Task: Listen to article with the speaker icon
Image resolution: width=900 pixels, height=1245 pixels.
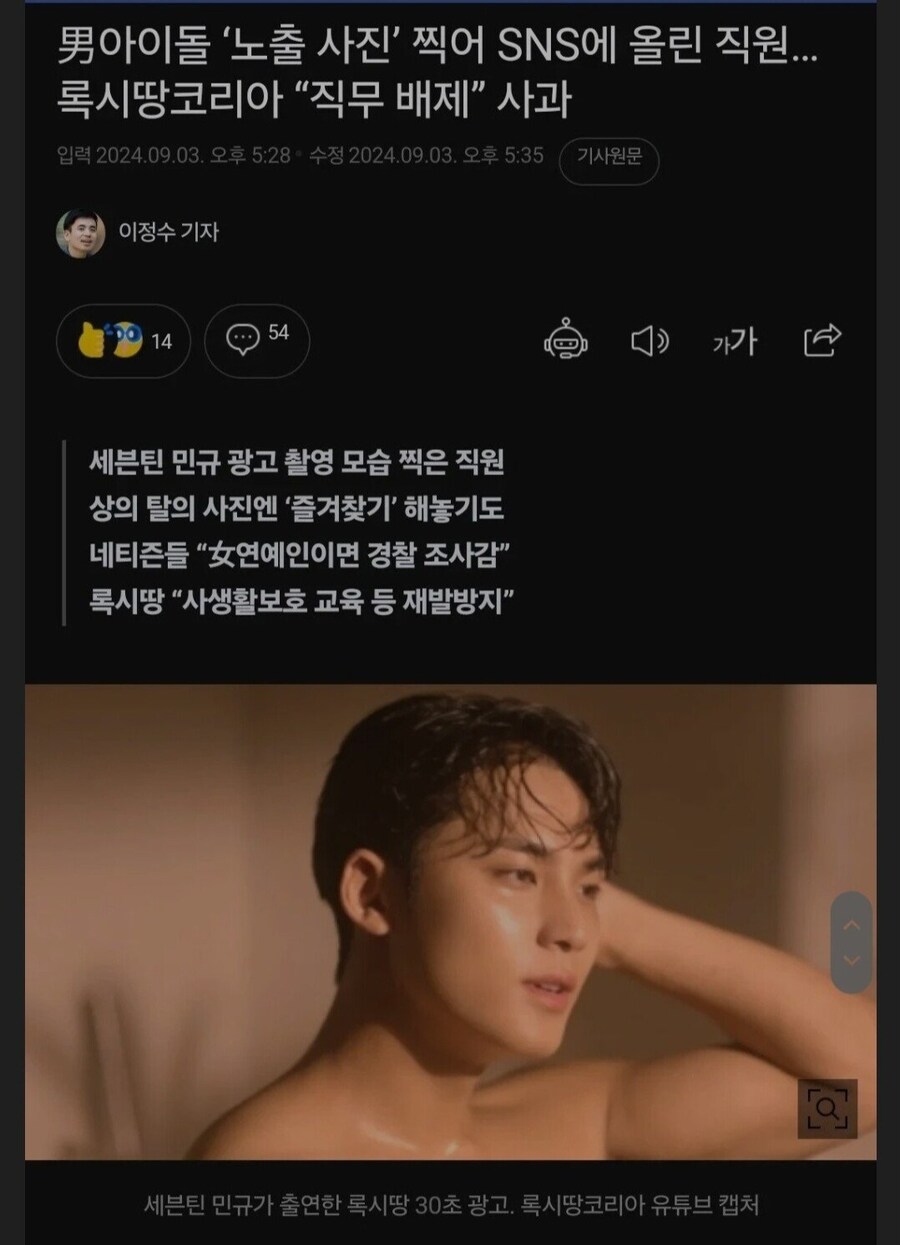Action: (651, 342)
